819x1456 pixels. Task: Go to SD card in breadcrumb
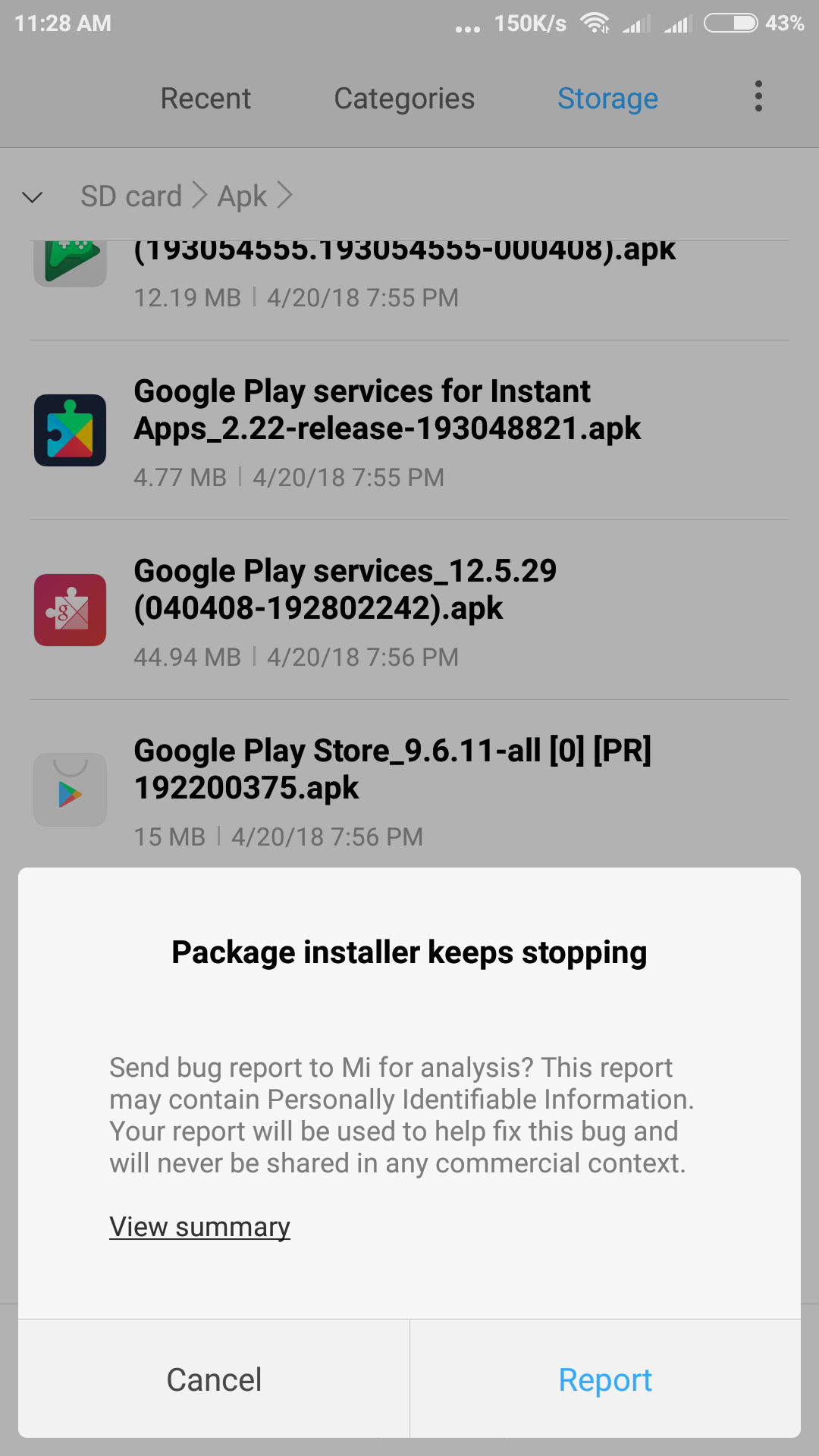[x=131, y=196]
